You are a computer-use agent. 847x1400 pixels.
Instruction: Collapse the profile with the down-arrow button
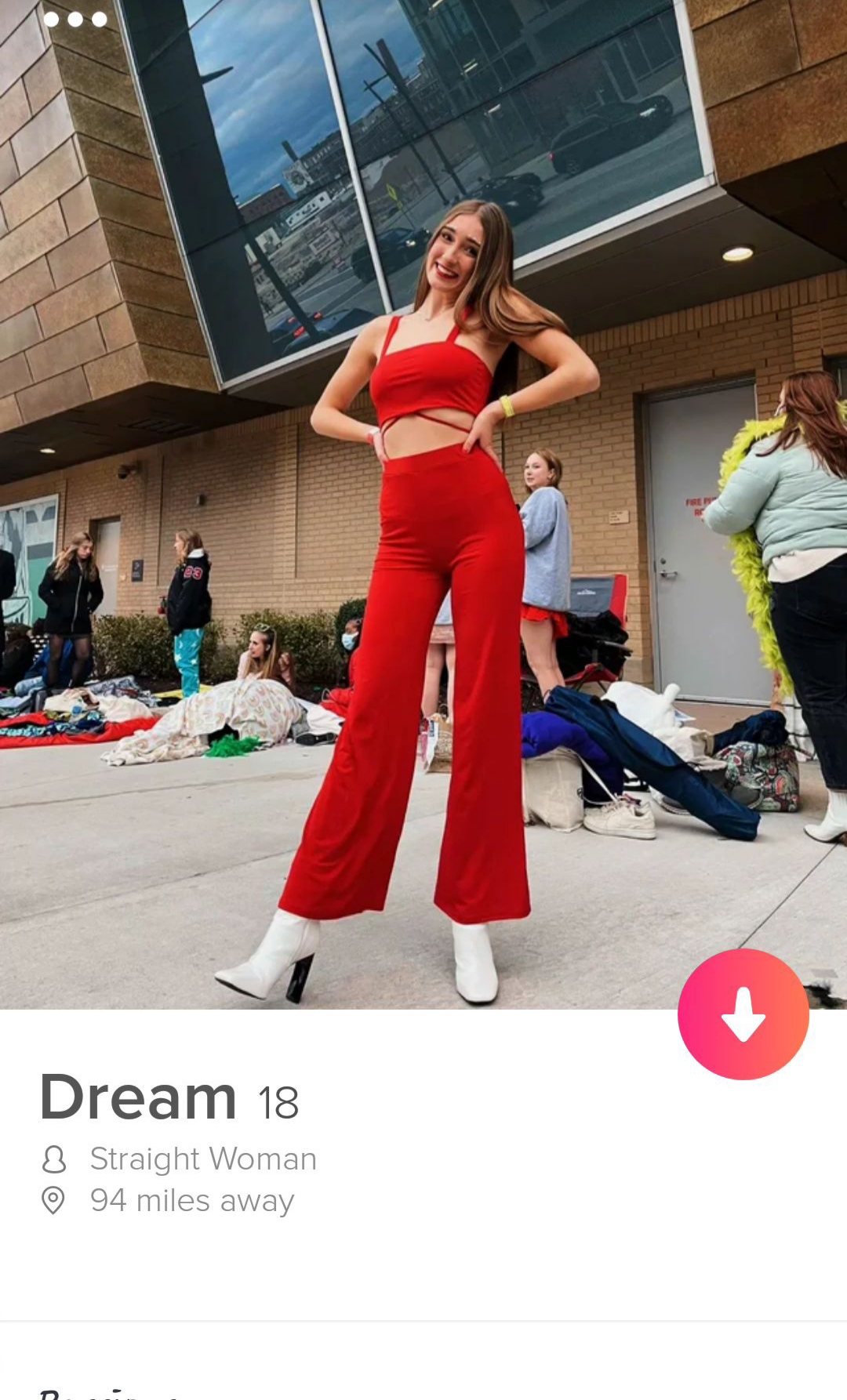click(x=743, y=1014)
